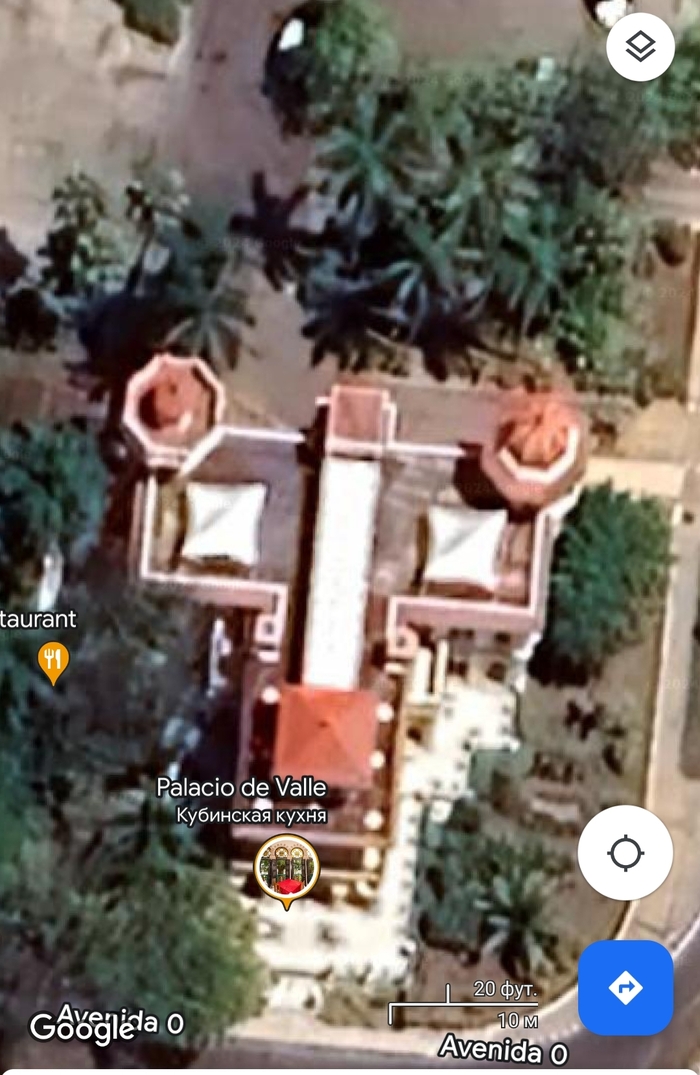This screenshot has height=1075, width=700.
Task: Select the orange restaurant pin
Action: (53, 661)
